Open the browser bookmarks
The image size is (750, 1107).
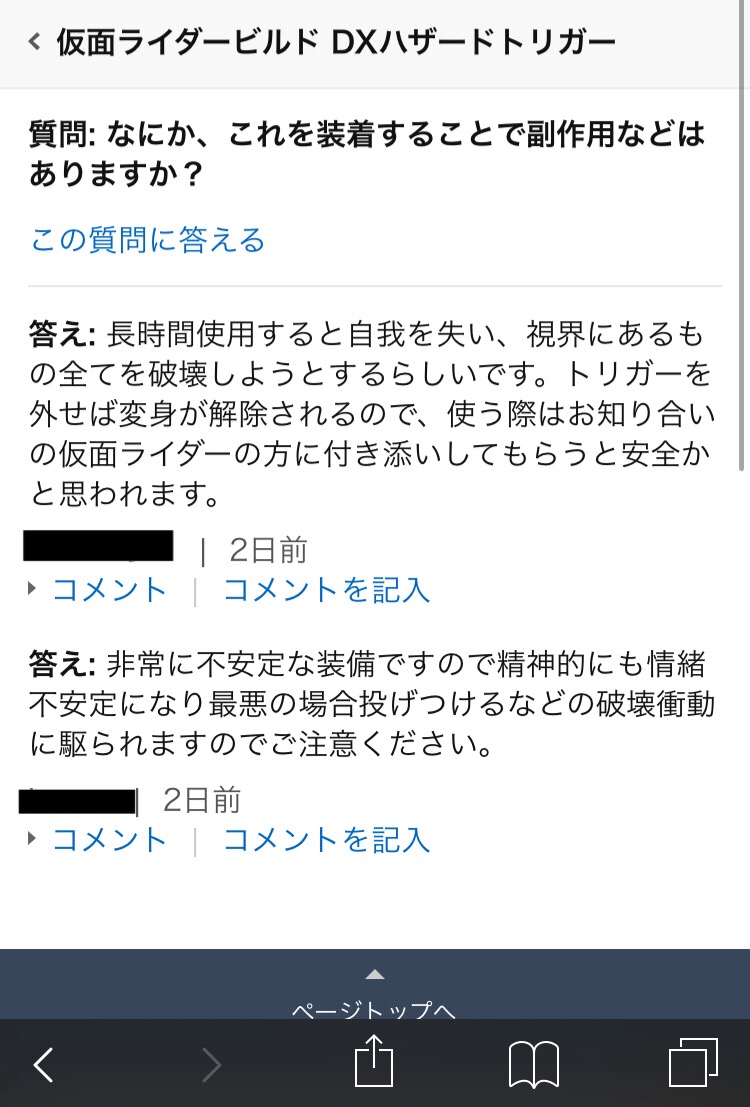coord(533,1064)
